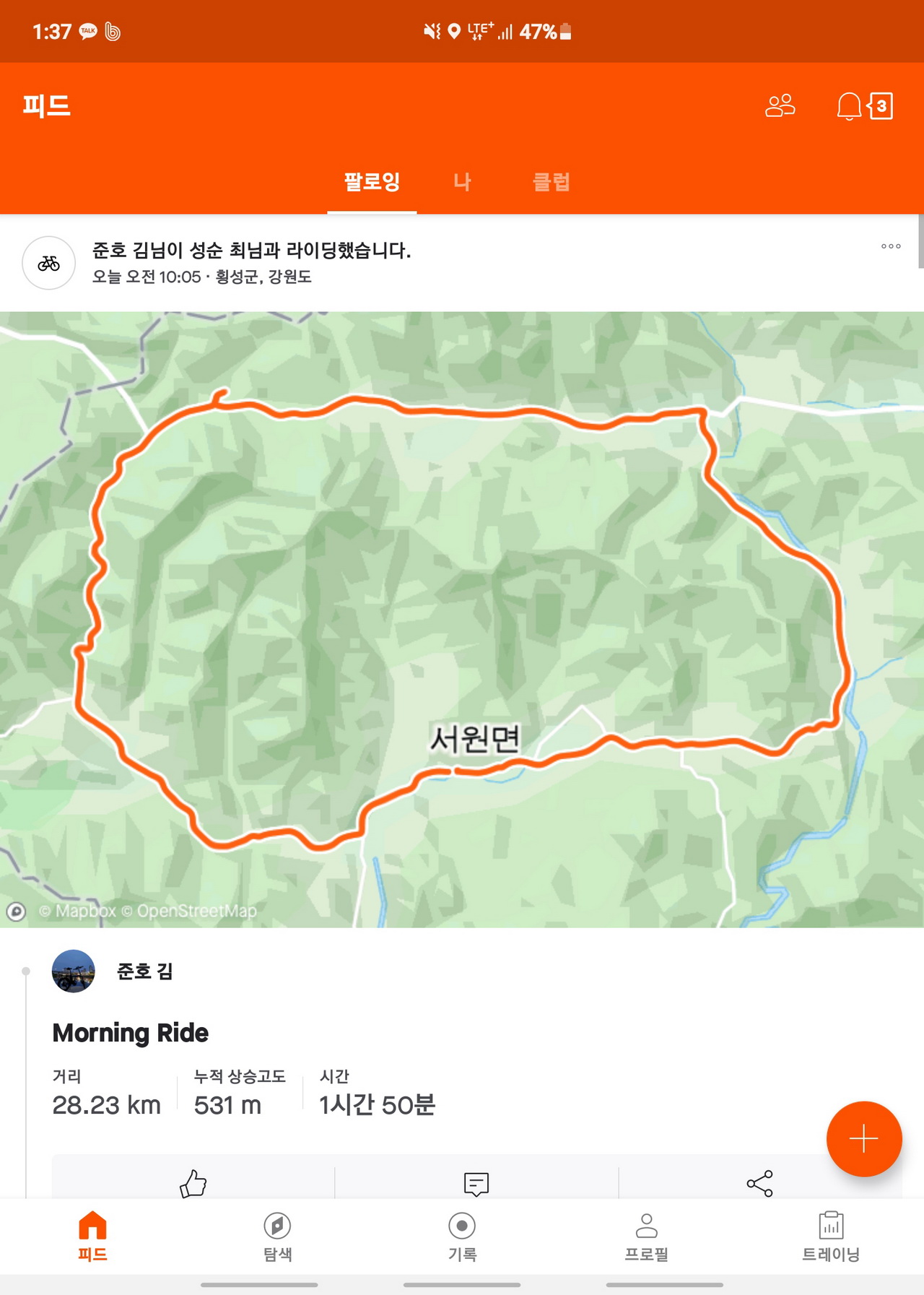
Task: Open 준호 김's profile picture
Action: 74,971
